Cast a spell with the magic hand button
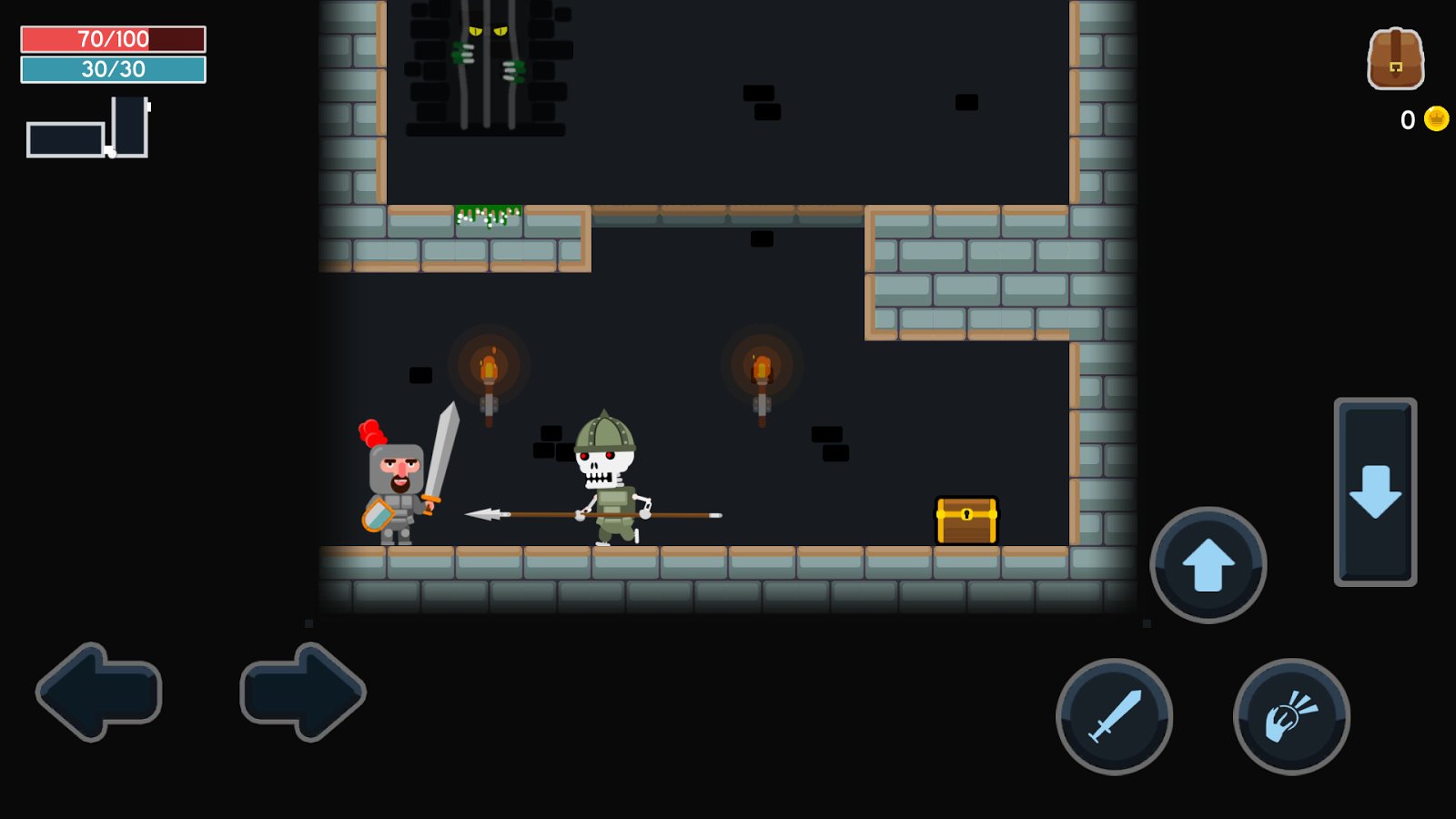The image size is (1456, 819). pos(1291,716)
